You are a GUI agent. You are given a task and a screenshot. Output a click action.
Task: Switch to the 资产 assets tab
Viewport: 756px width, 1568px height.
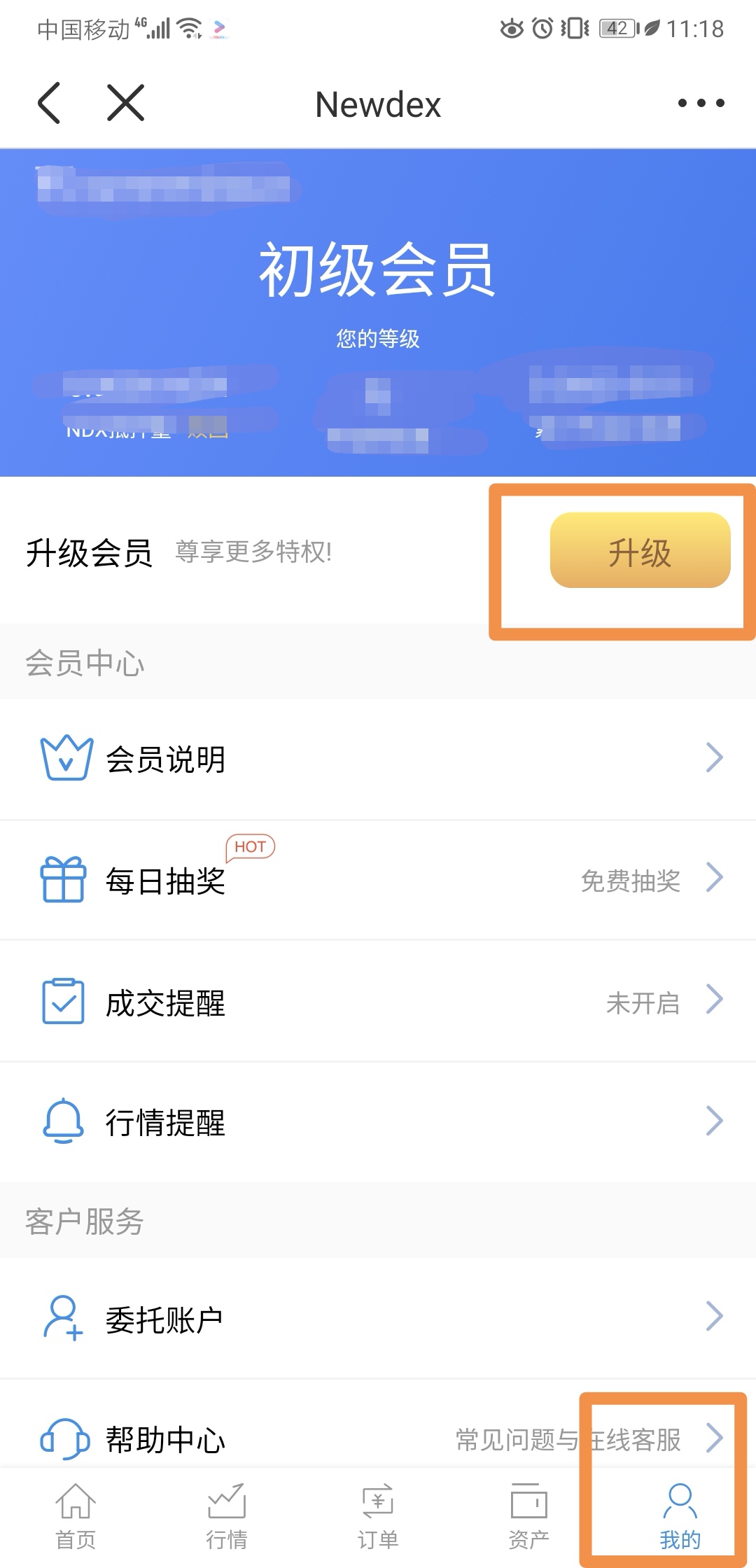(529, 1515)
